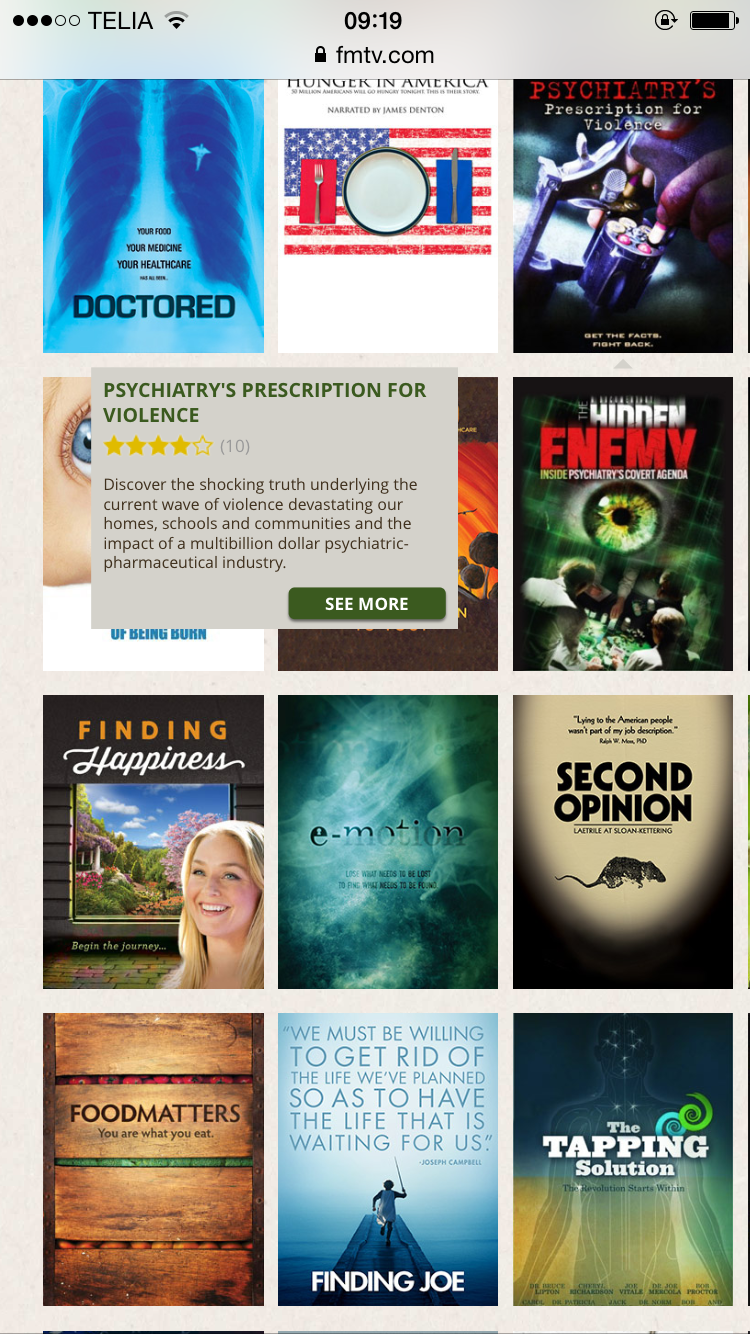Select Psychiatry's Prescription for Violence poster
The width and height of the screenshot is (750, 1334).
[x=622, y=215]
